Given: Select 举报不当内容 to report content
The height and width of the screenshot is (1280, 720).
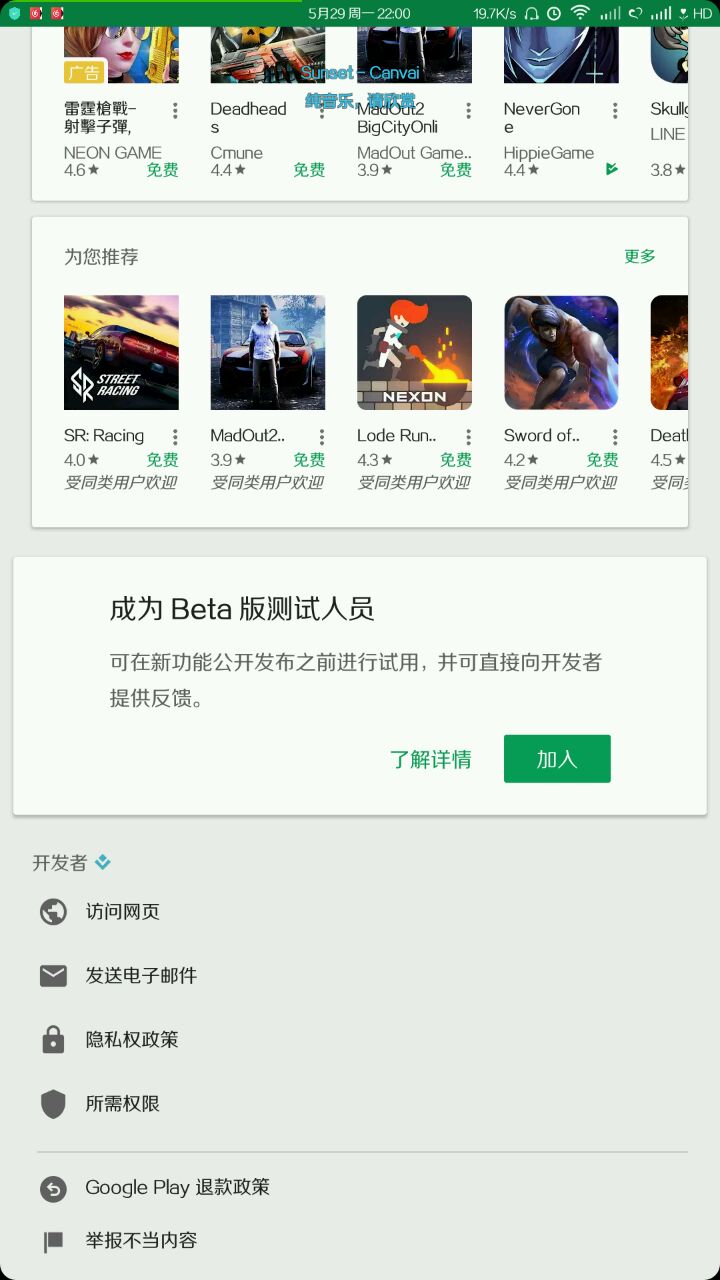Looking at the screenshot, I should tap(141, 1241).
